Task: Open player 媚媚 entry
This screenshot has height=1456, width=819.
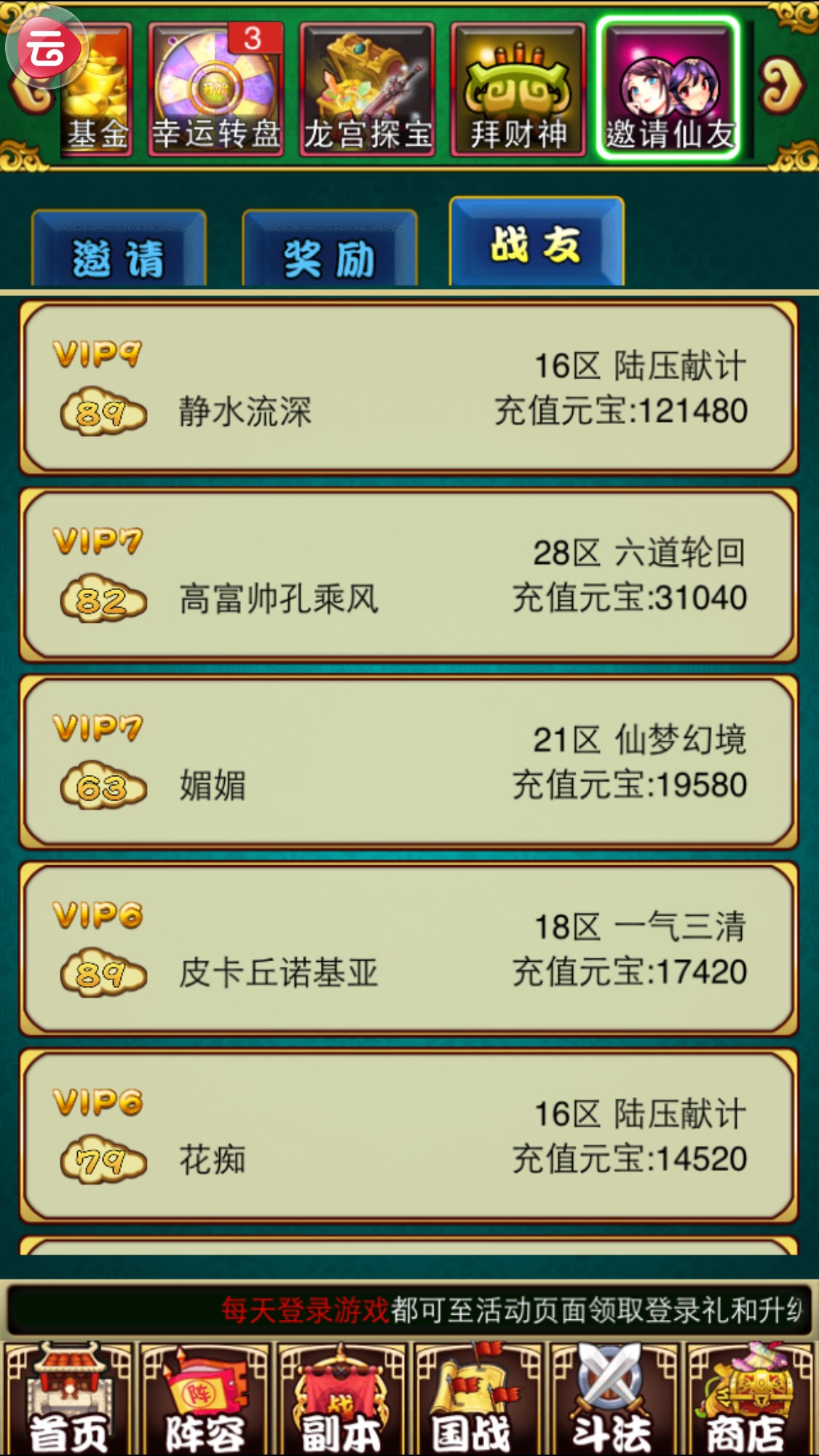Action: coord(408,763)
